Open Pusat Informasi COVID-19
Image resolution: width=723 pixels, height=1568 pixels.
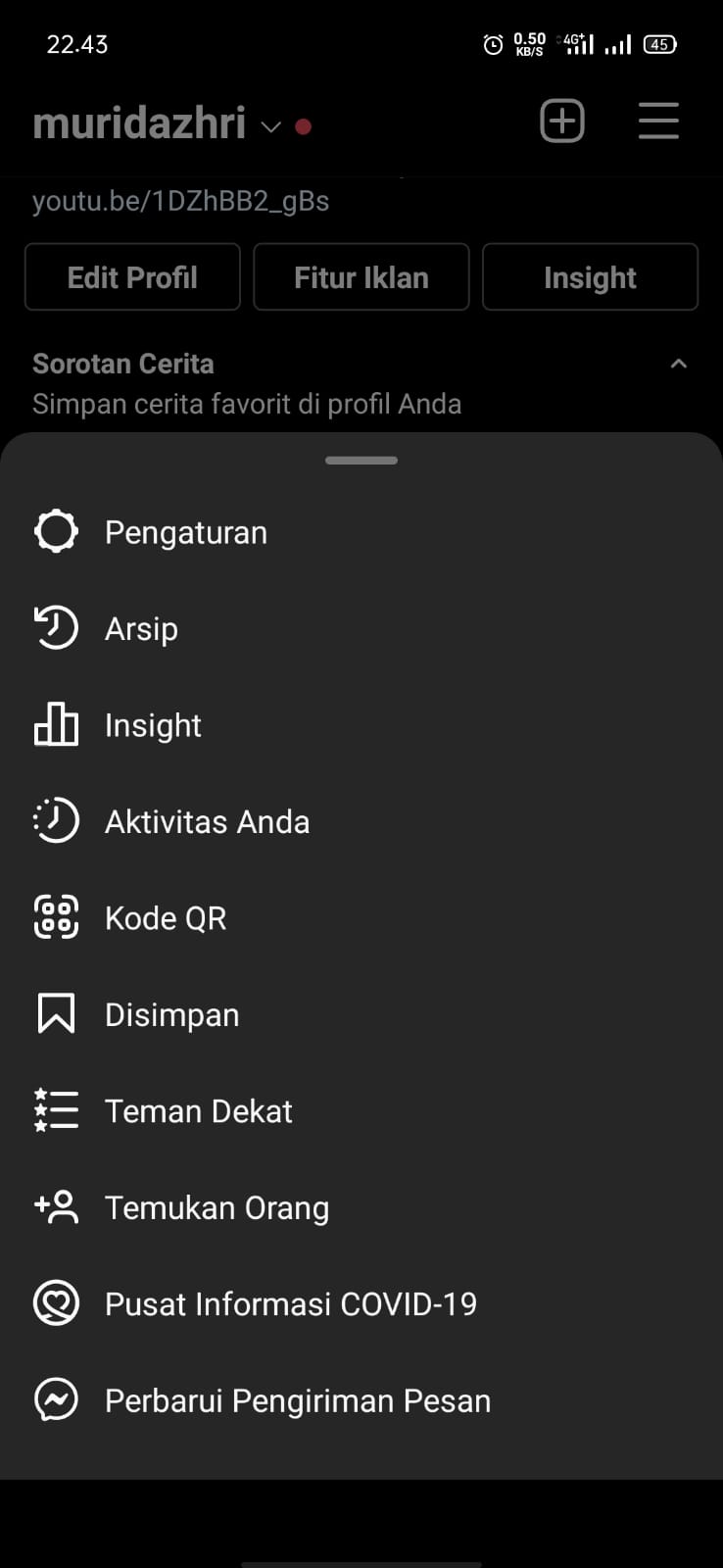290,1304
